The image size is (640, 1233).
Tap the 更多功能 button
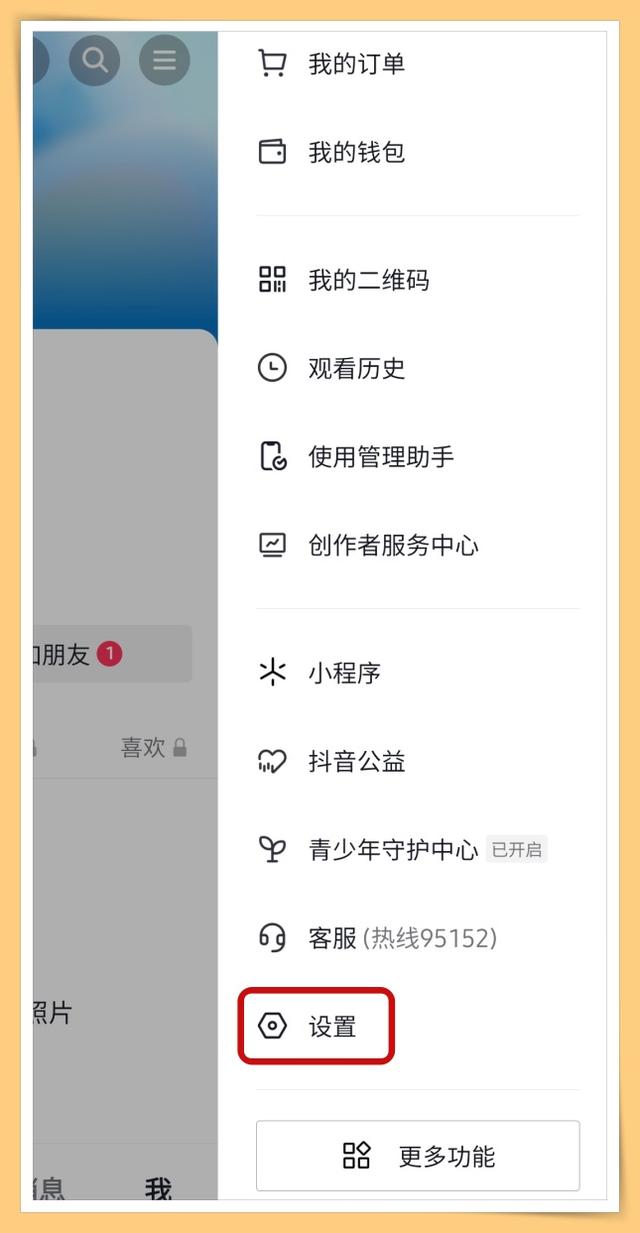[x=418, y=1156]
